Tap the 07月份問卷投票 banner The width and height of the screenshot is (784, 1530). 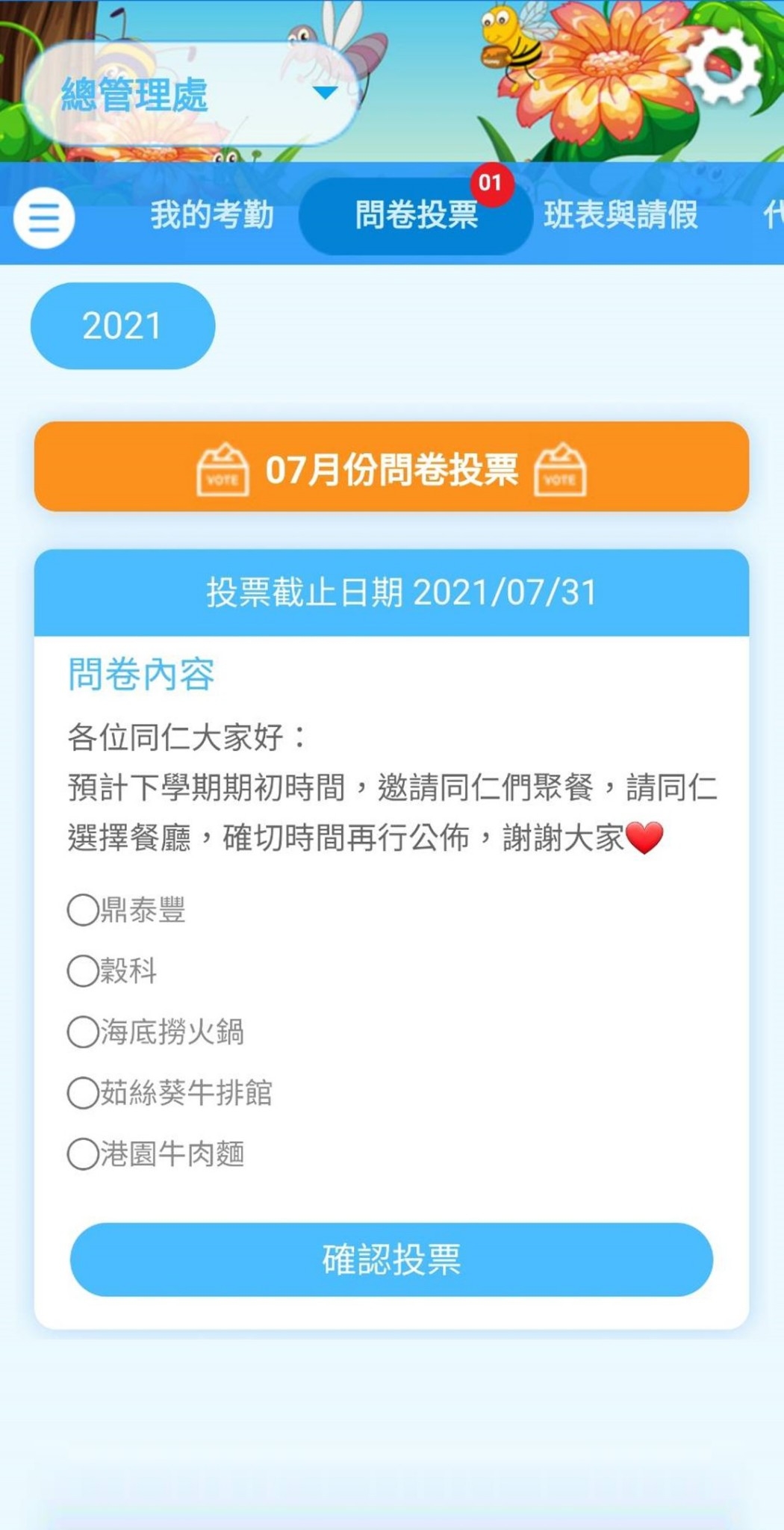[x=391, y=468]
